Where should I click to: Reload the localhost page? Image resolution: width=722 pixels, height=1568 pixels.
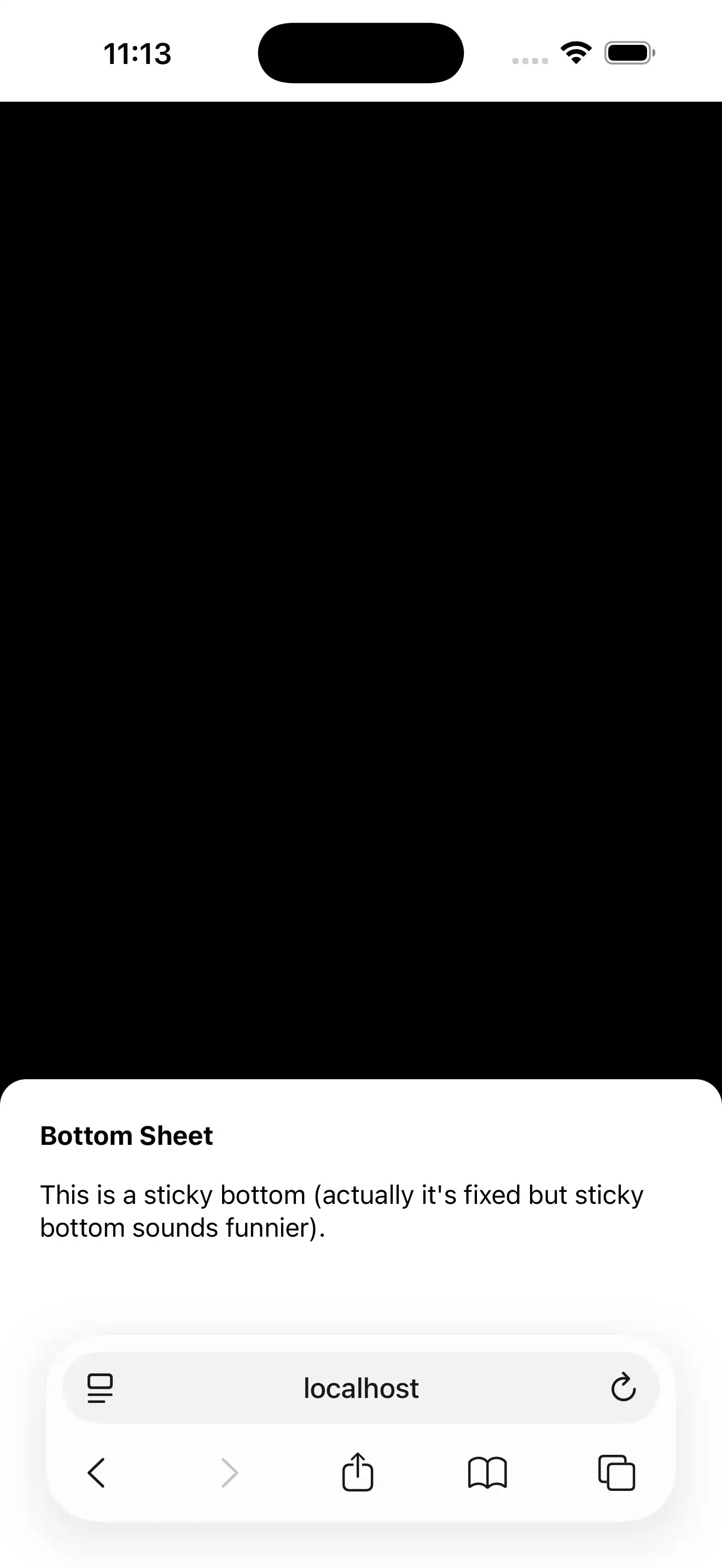[x=623, y=1389]
